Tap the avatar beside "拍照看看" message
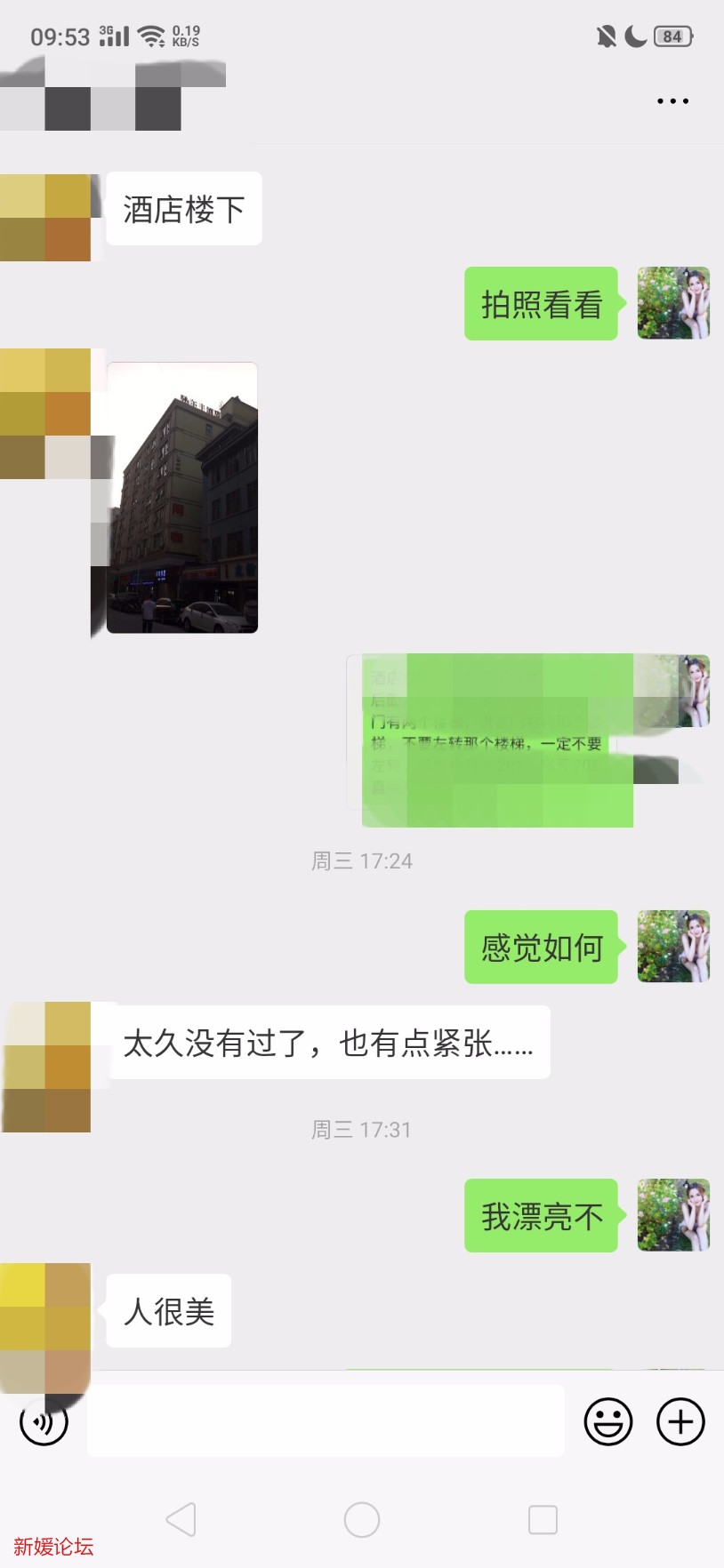Screen dimensions: 724x1568 click(673, 303)
